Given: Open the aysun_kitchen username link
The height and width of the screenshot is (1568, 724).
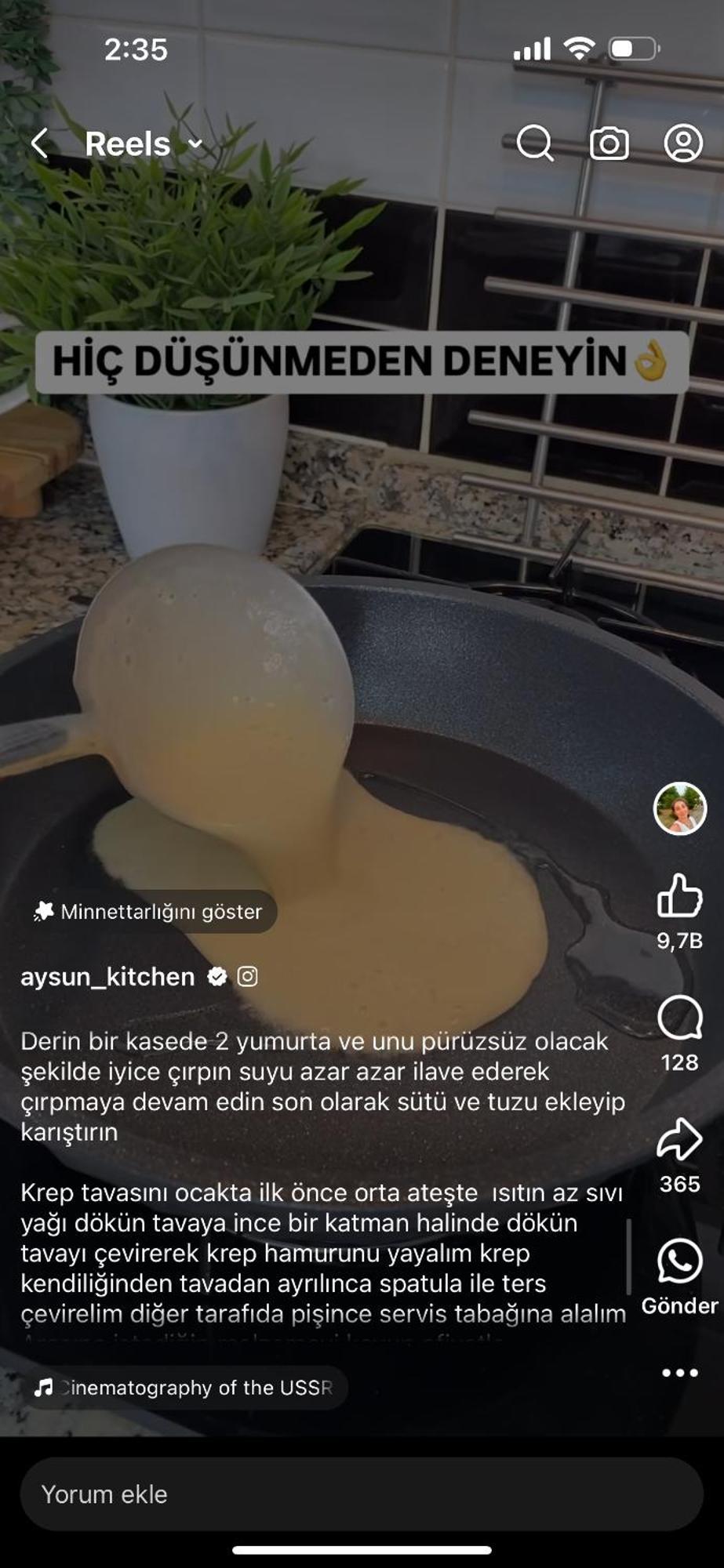Looking at the screenshot, I should point(107,977).
